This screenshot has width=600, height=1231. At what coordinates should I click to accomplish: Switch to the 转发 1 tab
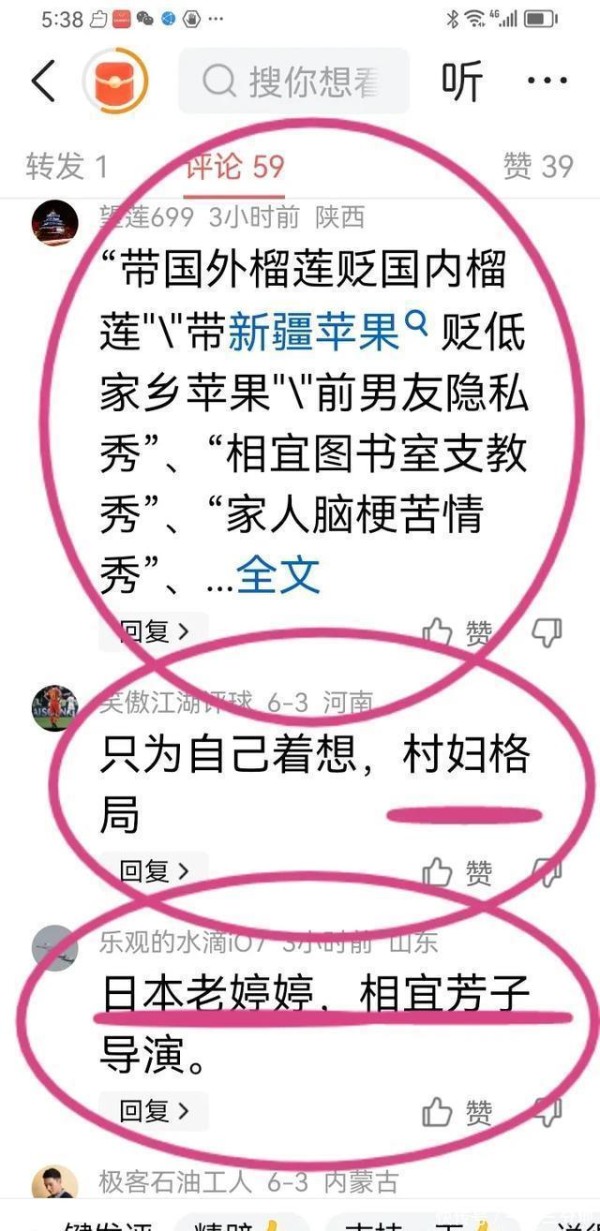66,166
